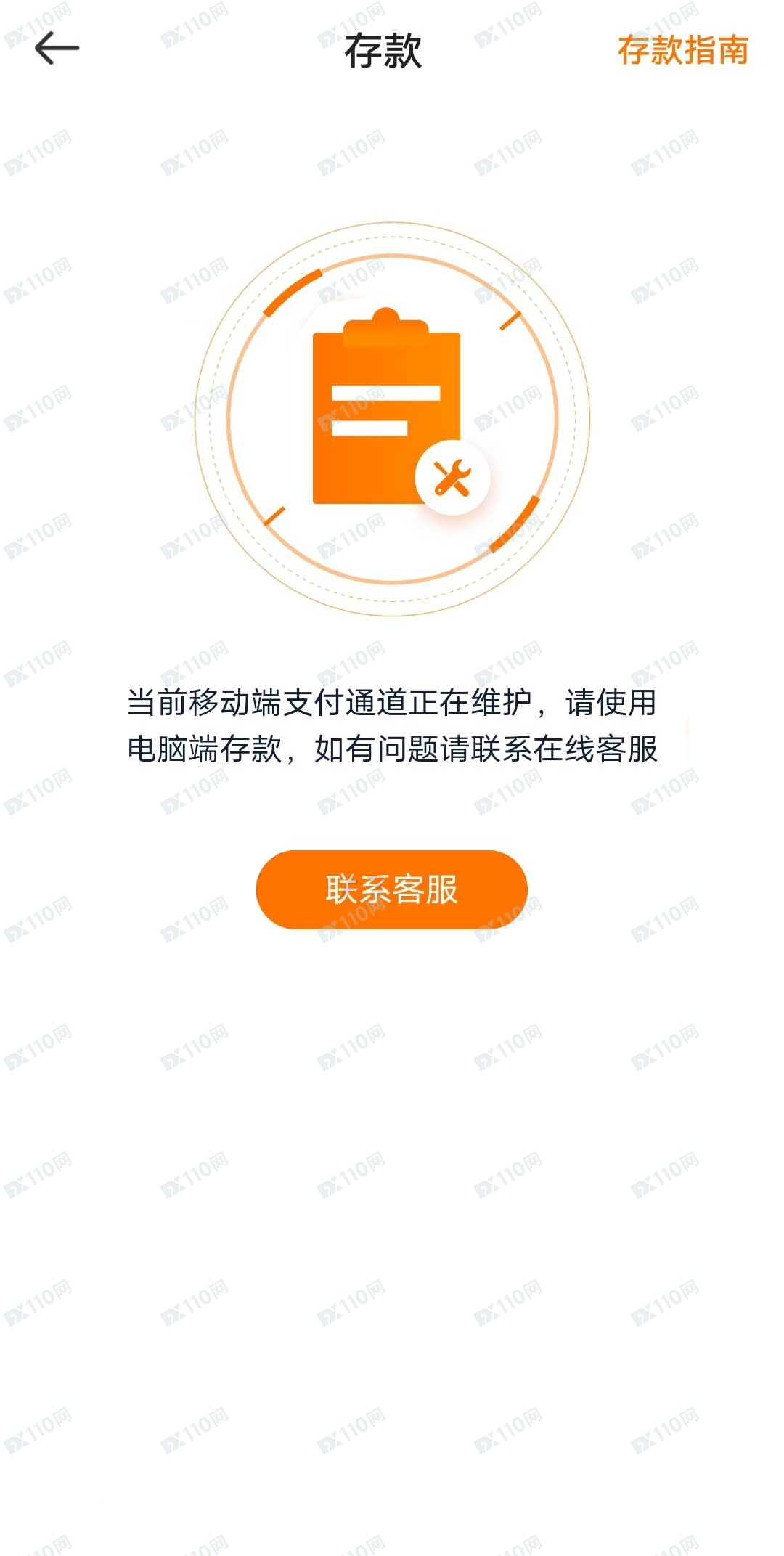Screen dimensions: 784x1556
Task: Go back using the arrow icon
Action: (x=57, y=49)
